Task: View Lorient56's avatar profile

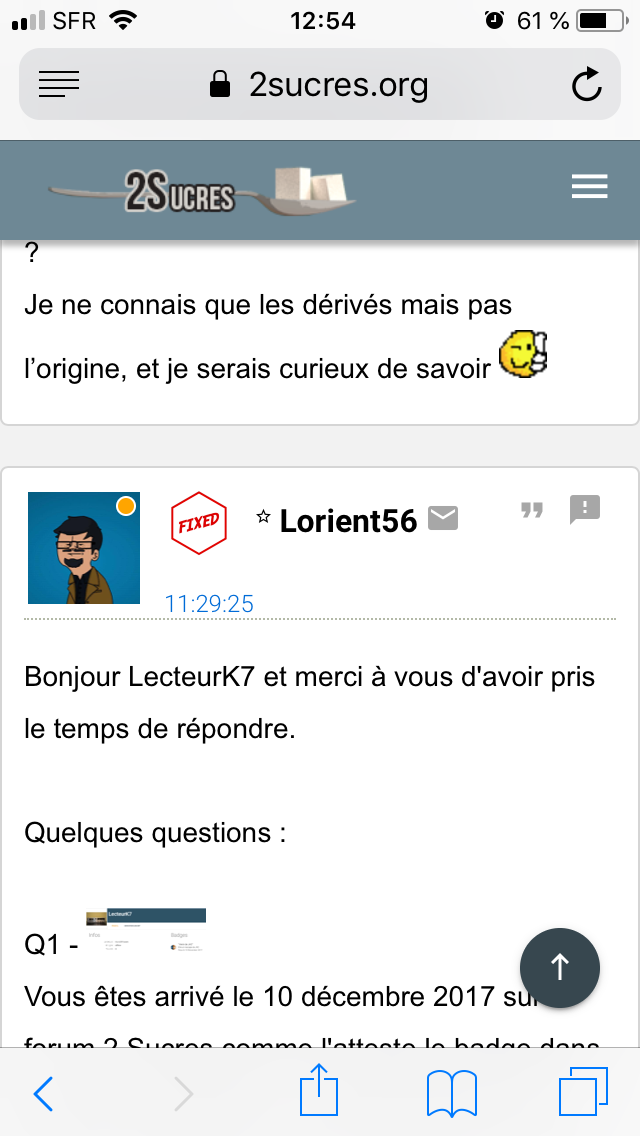Action: pos(84,548)
